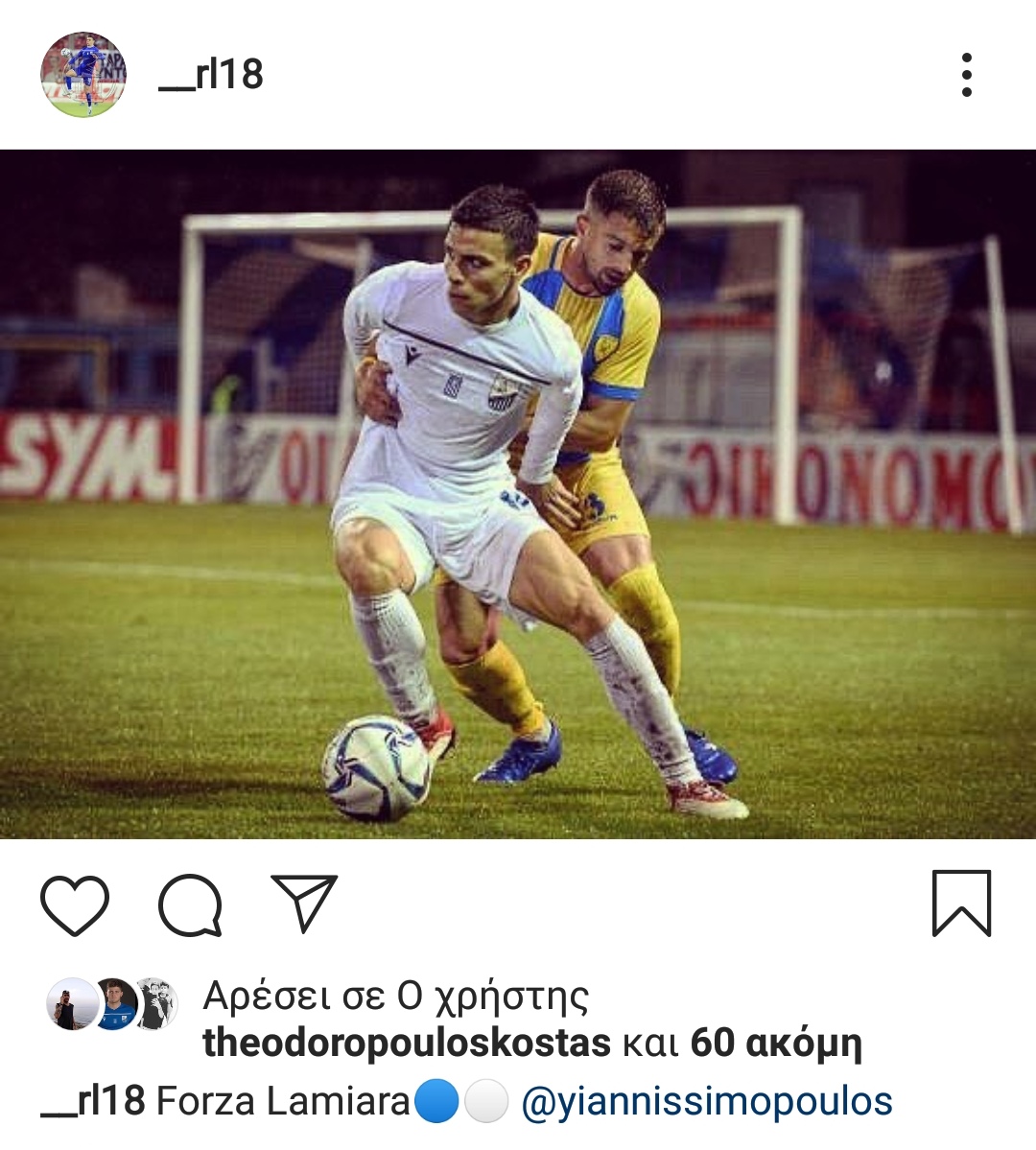Image resolution: width=1036 pixels, height=1150 pixels.
Task: Open __rl18's profile picture
Action: 83,75
